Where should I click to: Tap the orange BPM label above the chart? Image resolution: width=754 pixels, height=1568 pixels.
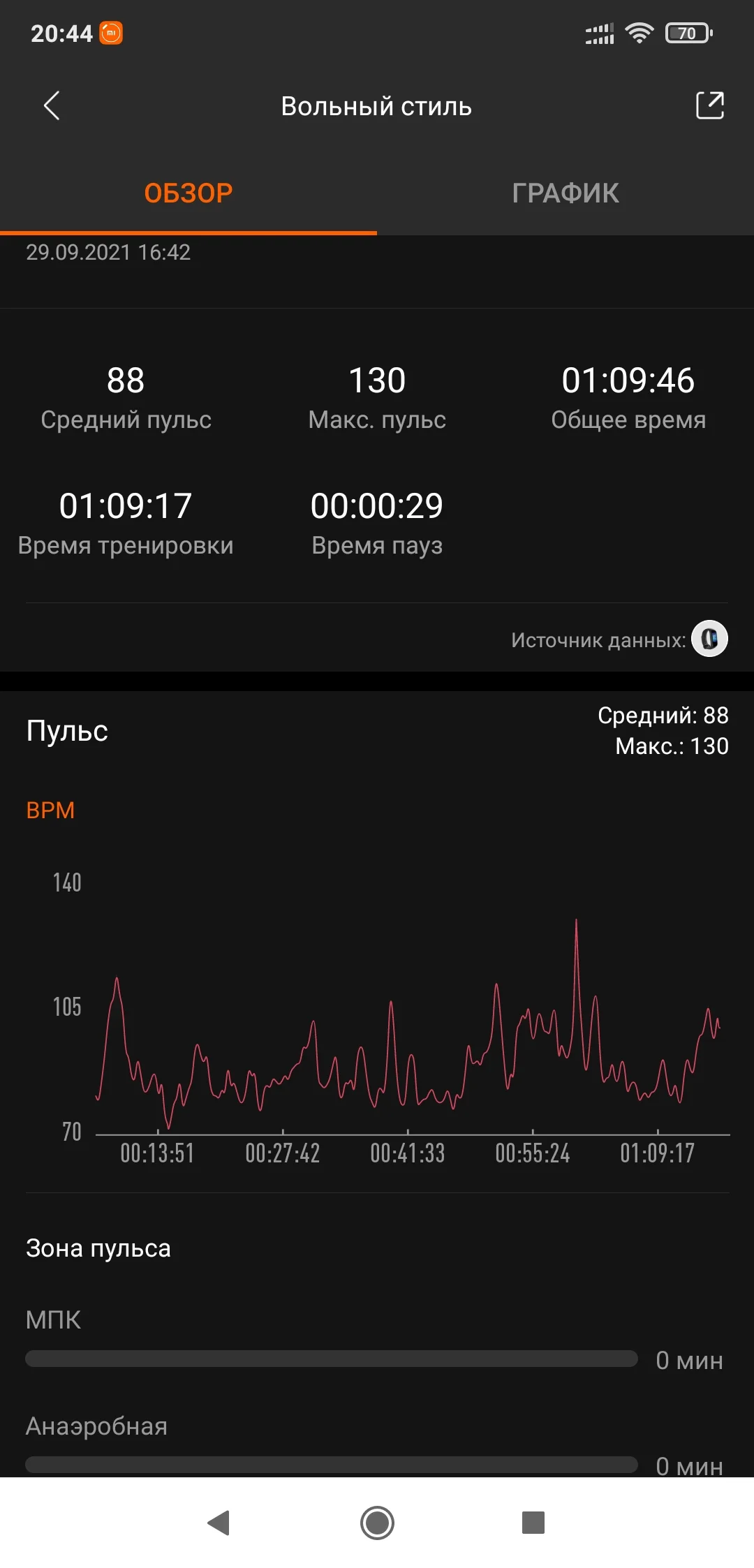[50, 809]
